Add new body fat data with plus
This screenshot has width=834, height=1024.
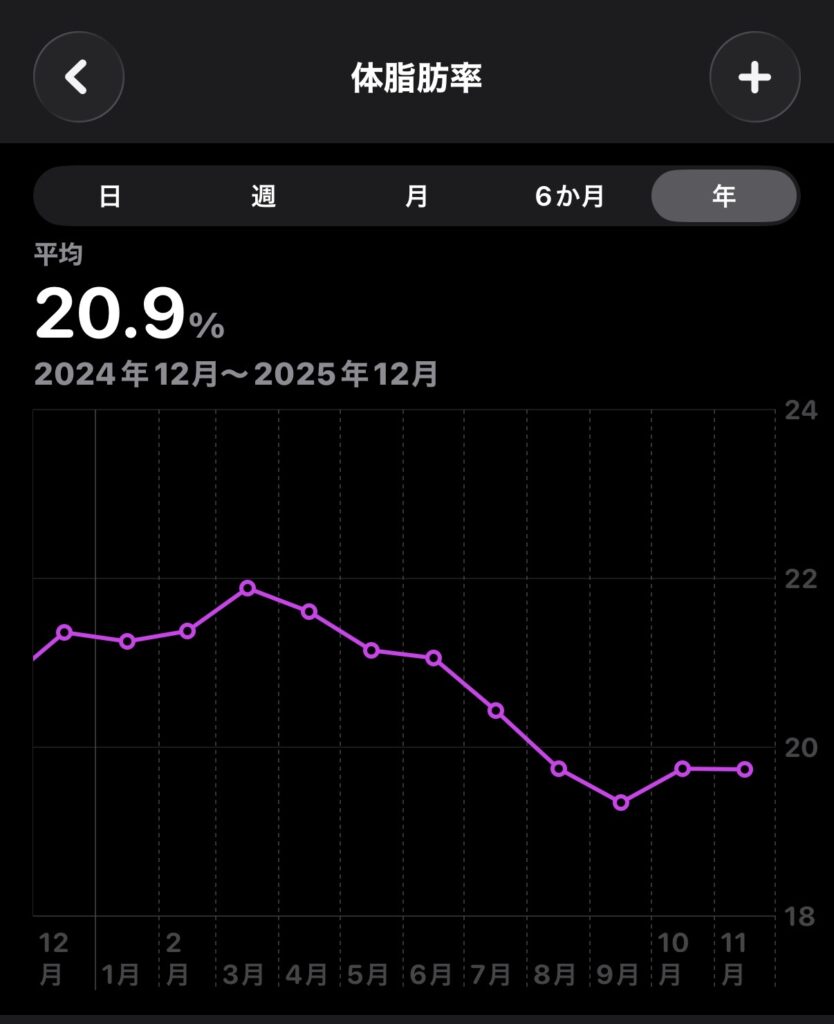point(754,77)
